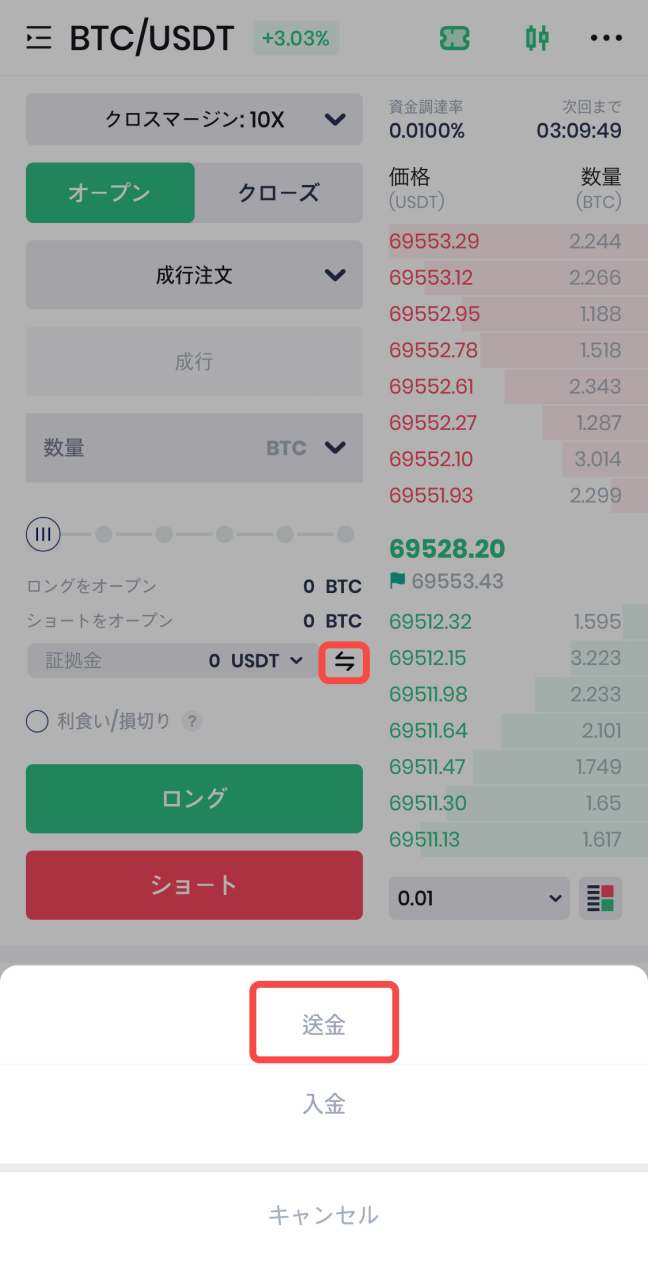Open the 成行注文 order type dropdown

(x=194, y=275)
